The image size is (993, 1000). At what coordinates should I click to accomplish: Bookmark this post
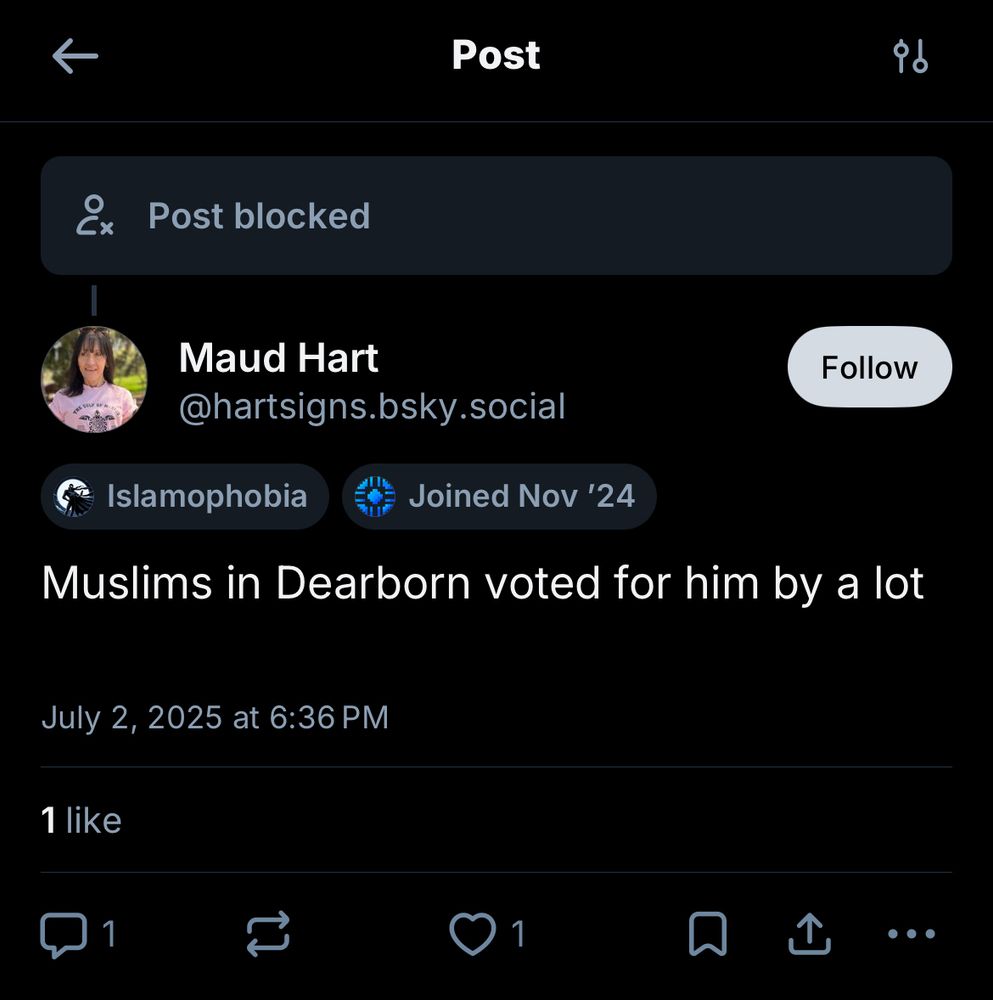(x=709, y=934)
